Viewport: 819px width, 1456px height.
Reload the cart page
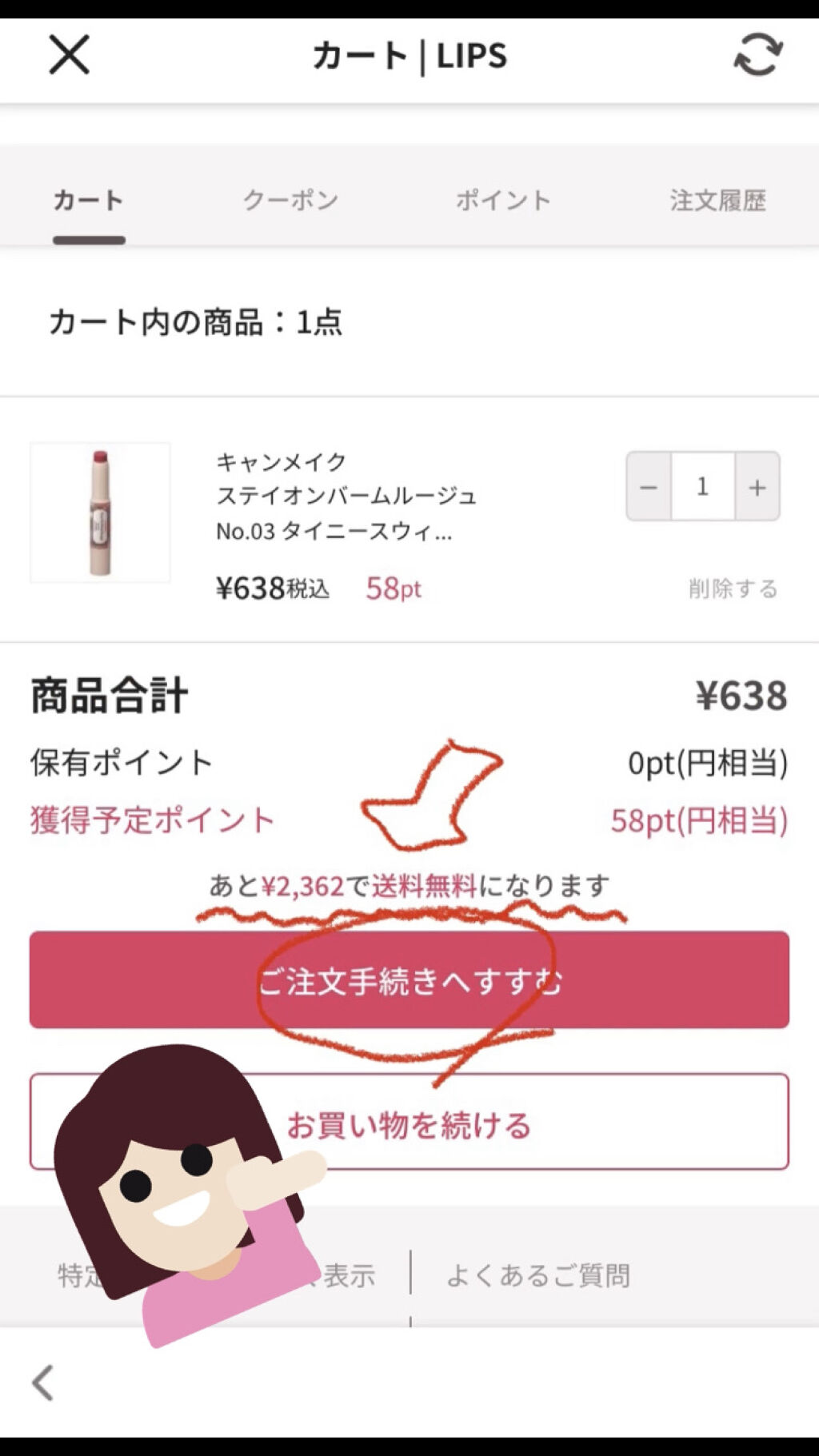click(757, 55)
